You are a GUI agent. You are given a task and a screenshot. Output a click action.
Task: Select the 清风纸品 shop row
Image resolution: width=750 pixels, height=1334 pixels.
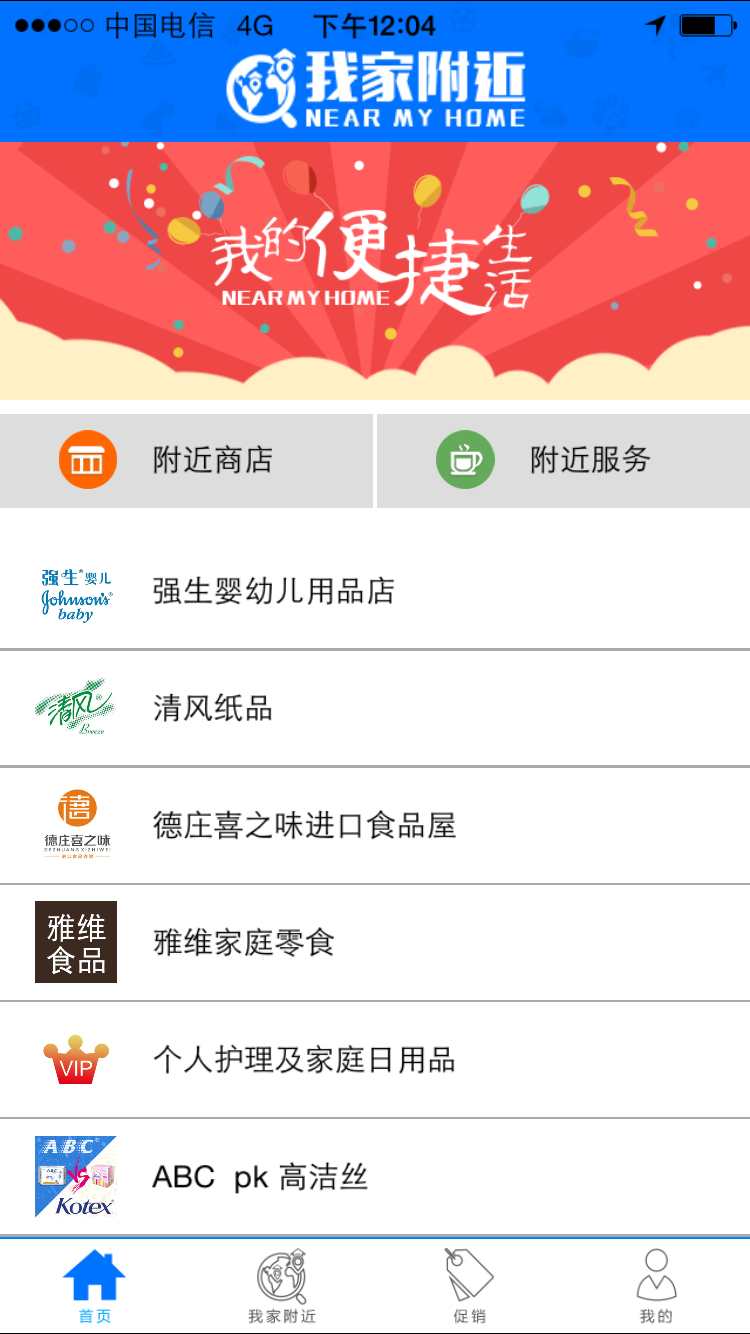click(x=374, y=709)
